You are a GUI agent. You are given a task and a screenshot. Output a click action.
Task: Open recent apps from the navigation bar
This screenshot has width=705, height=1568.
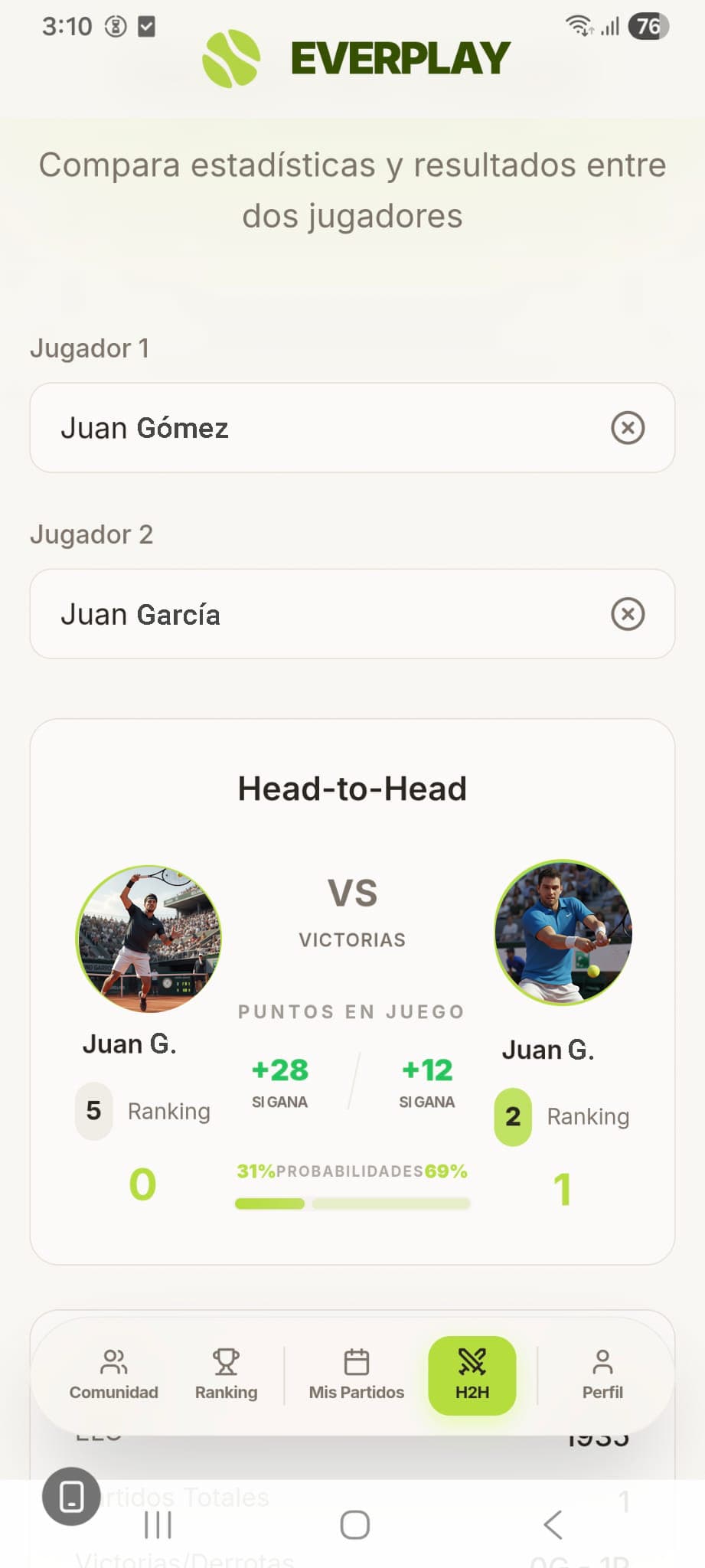(x=158, y=1524)
